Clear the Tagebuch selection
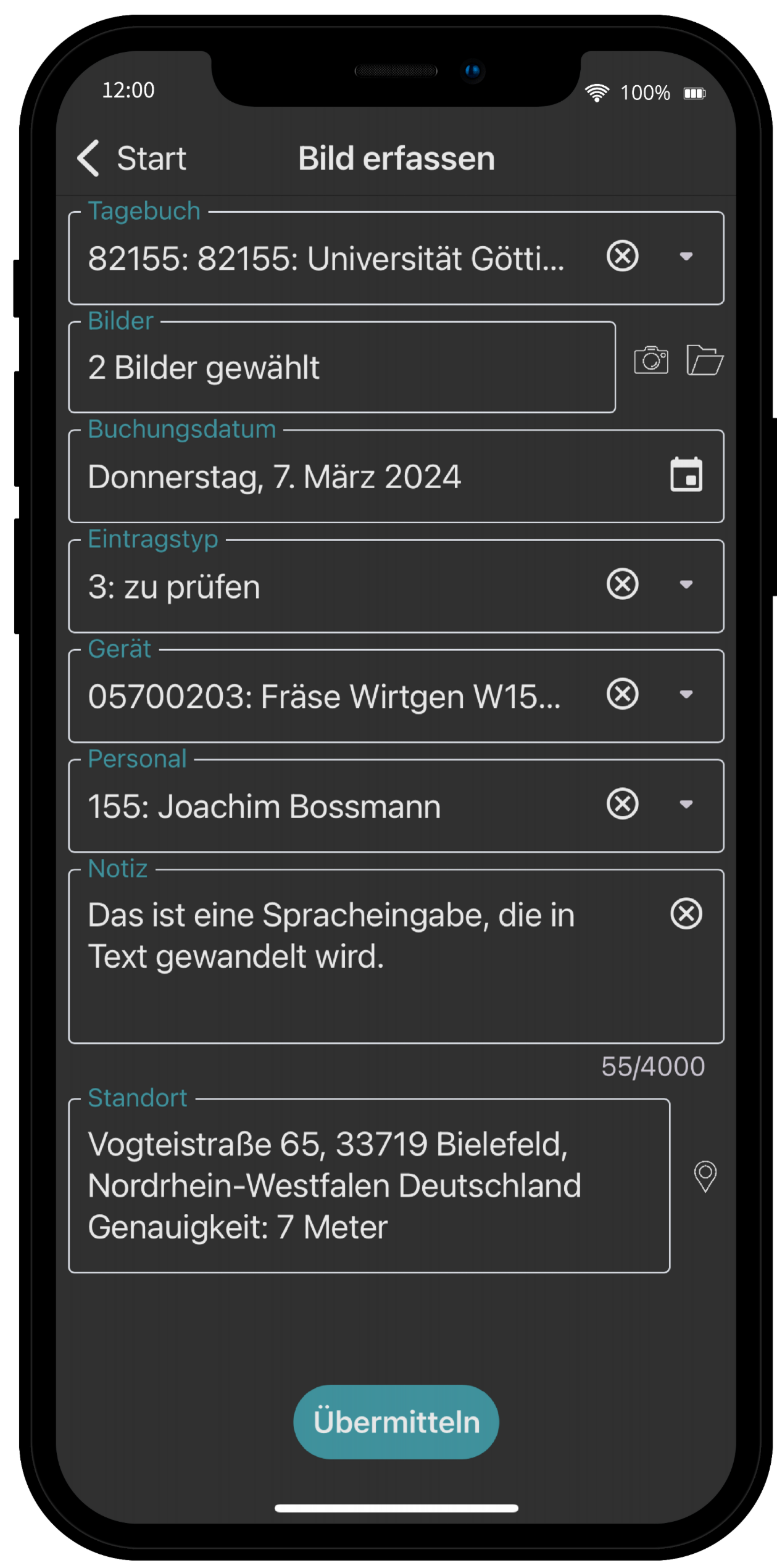 tap(622, 256)
